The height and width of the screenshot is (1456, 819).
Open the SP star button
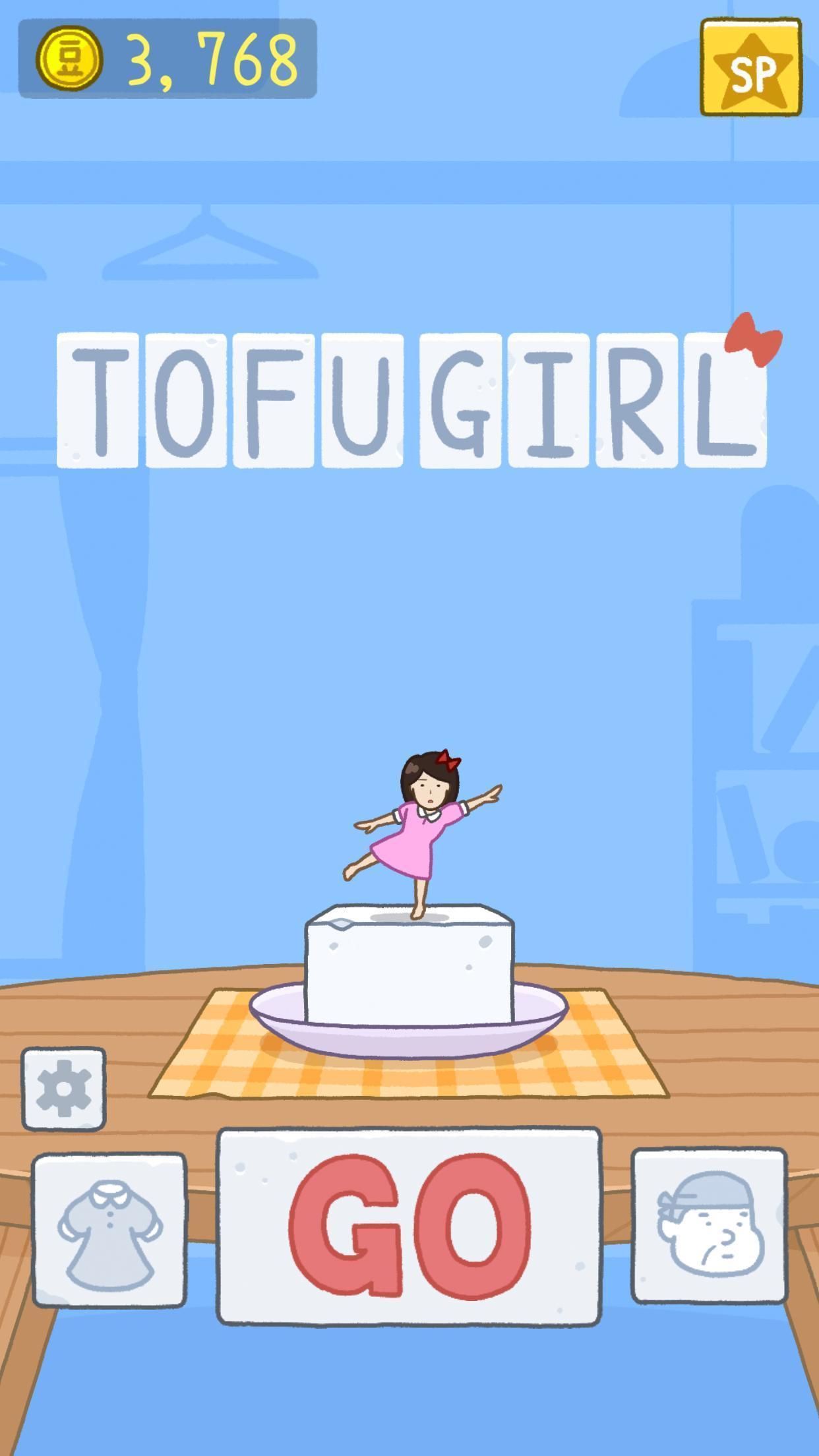[x=751, y=67]
